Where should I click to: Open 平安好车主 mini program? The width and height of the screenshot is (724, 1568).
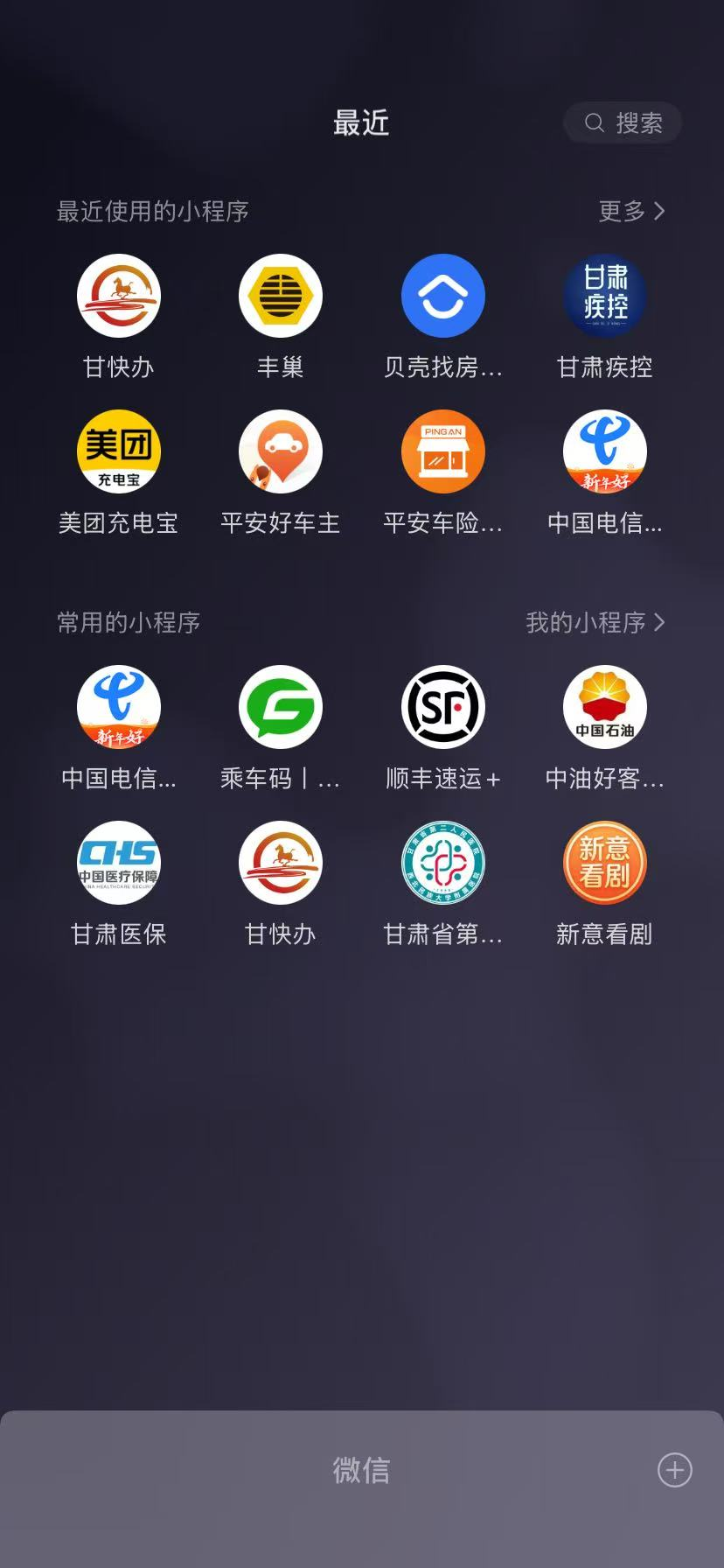tap(281, 452)
